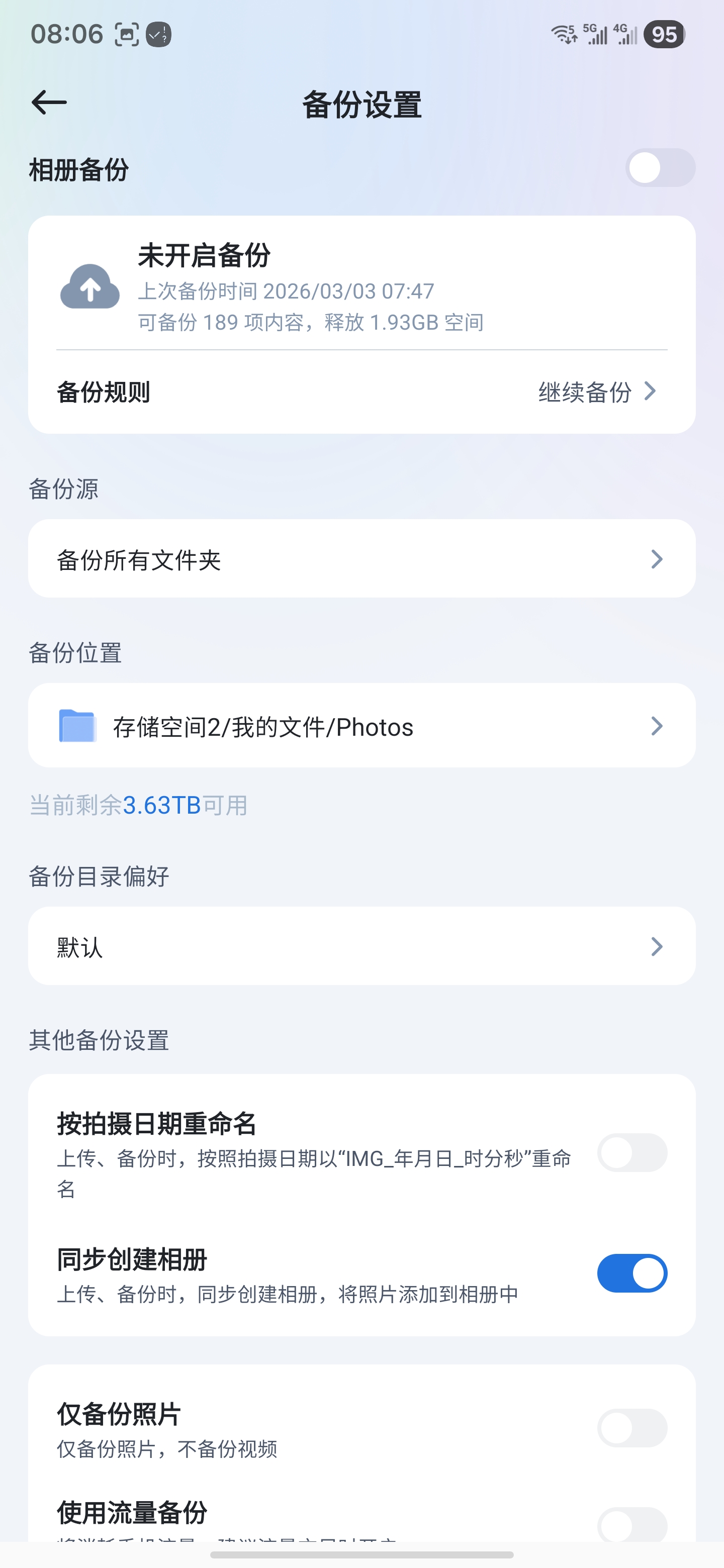Disable the 同步创建相册 switch

coord(631,1272)
